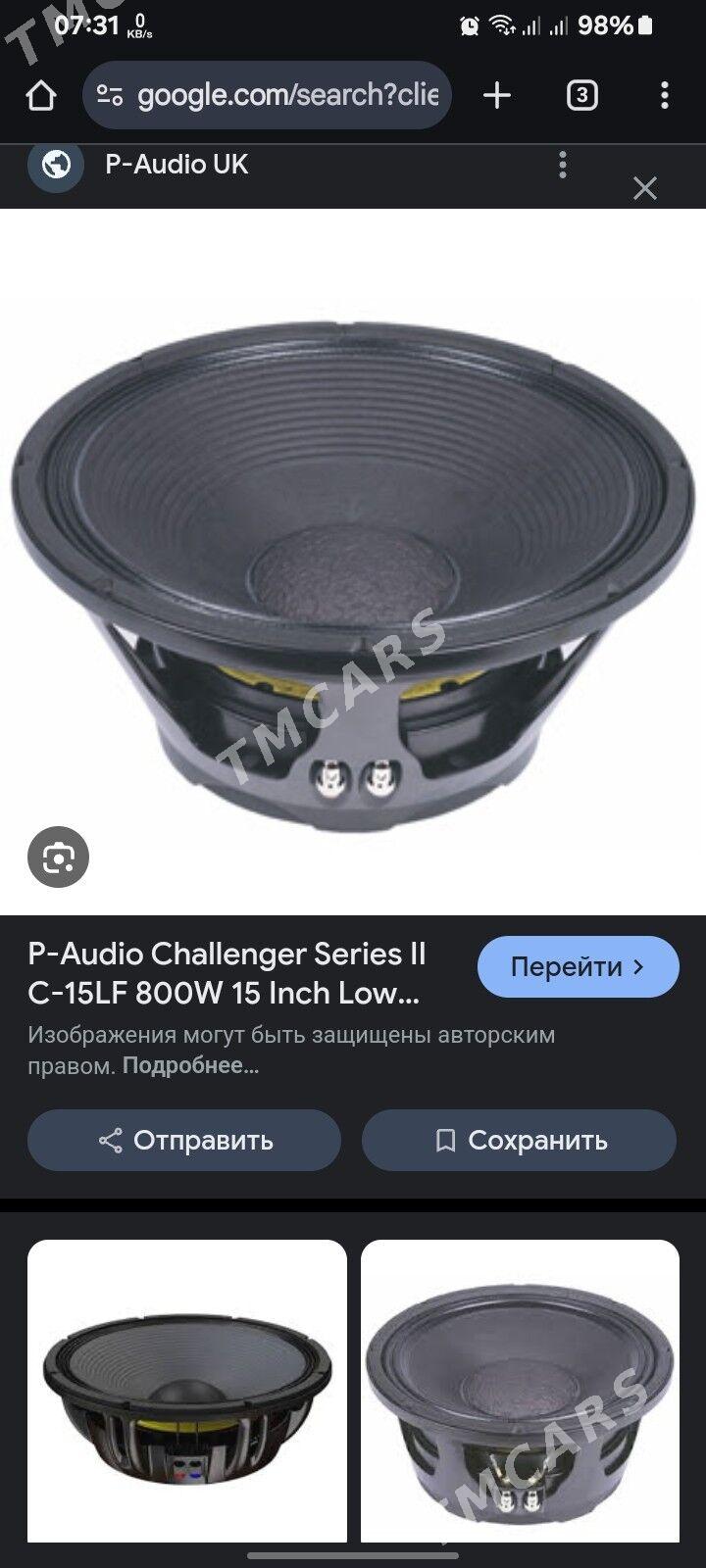Open the browser overflow menu
The height and width of the screenshot is (1568, 706).
(665, 95)
